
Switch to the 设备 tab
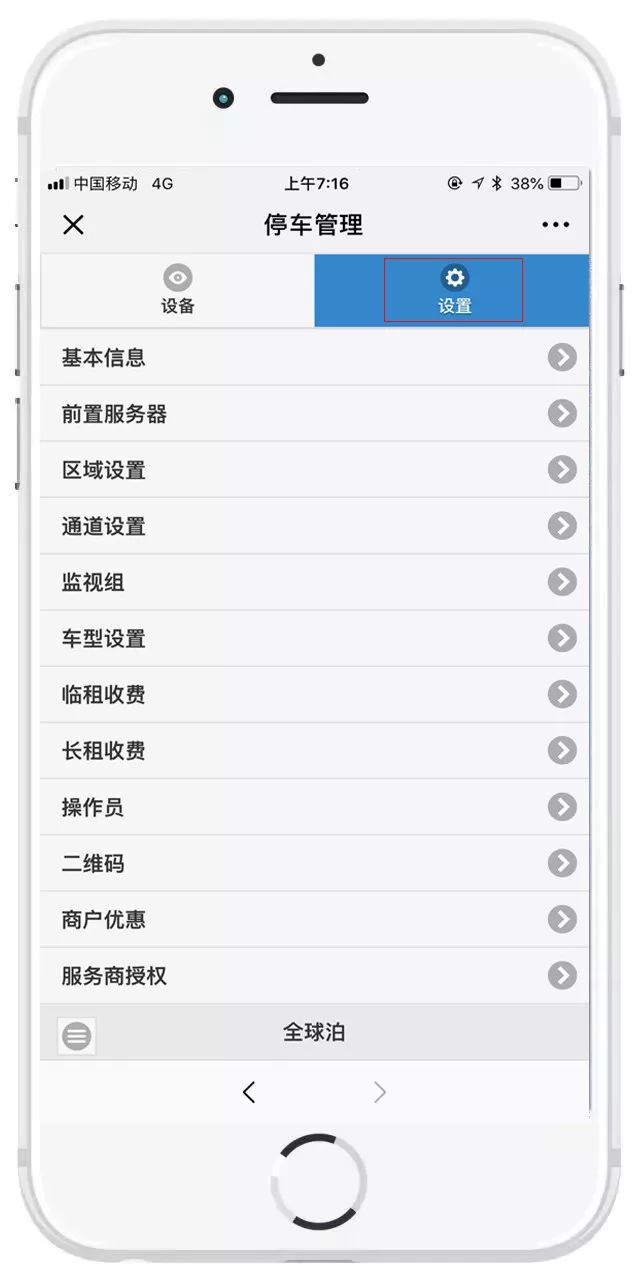(178, 290)
